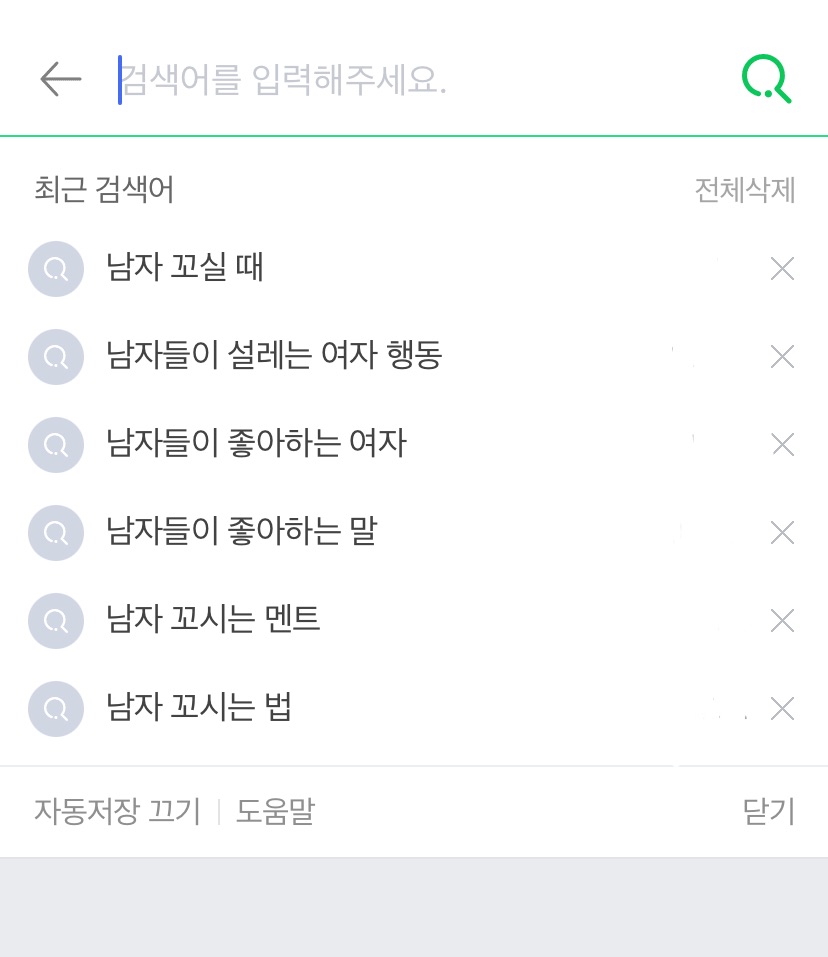
Task: Go back using the left arrow
Action: coord(60,79)
